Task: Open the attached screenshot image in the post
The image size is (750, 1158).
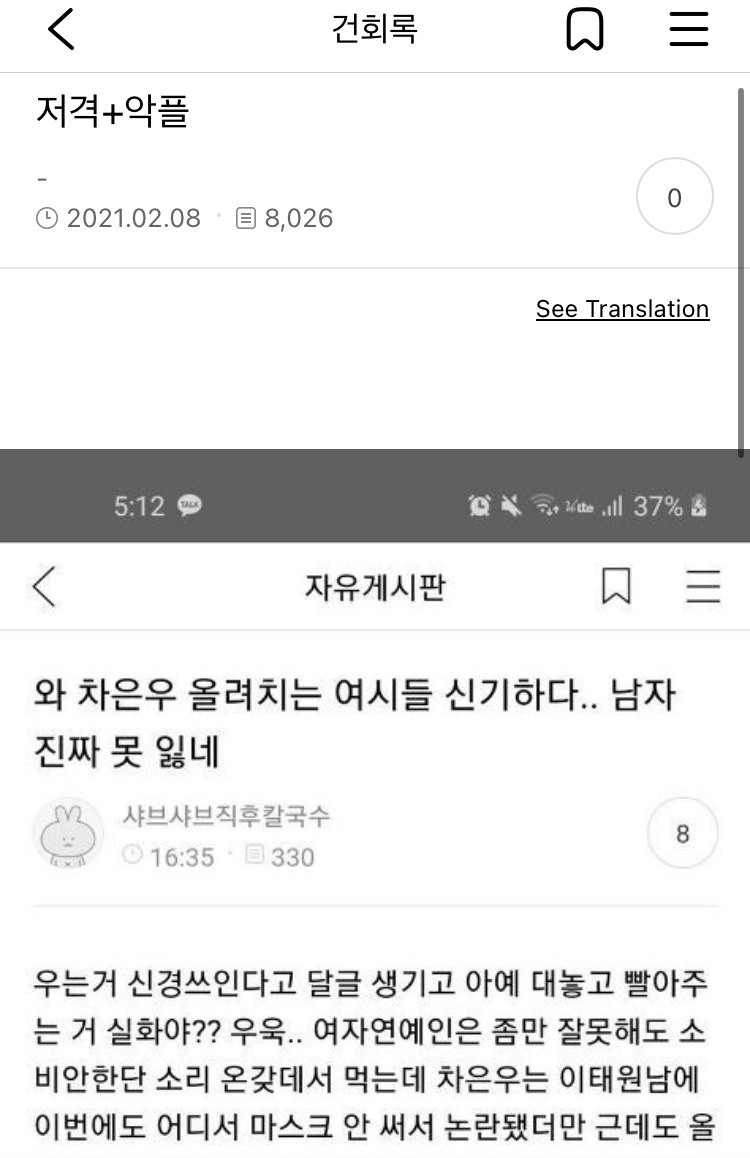Action: click(375, 804)
